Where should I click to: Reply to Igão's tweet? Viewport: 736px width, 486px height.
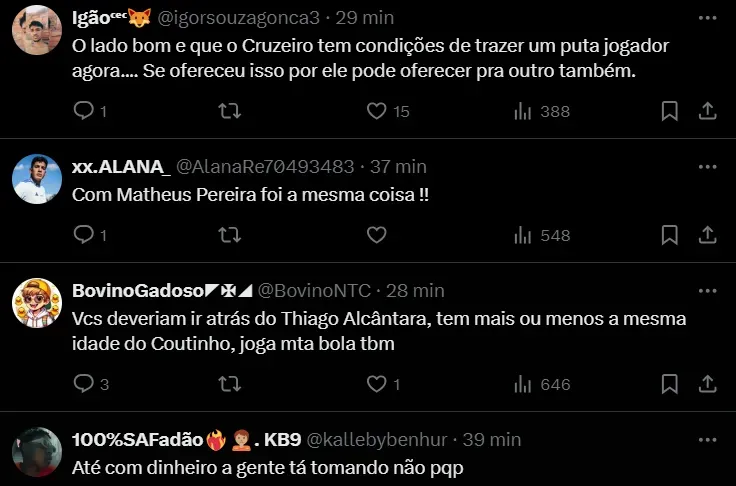coord(84,111)
